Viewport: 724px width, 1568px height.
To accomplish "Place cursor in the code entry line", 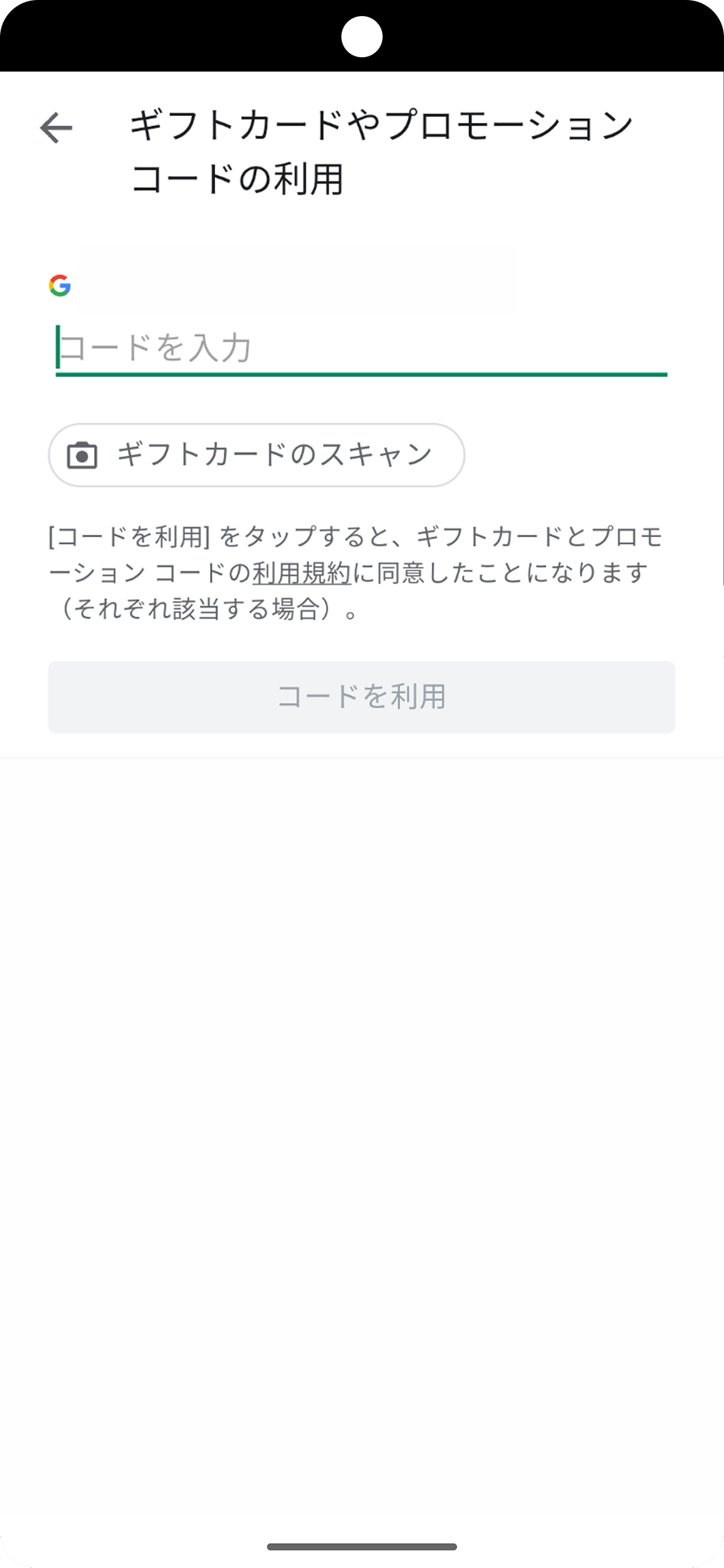I will 361,347.
